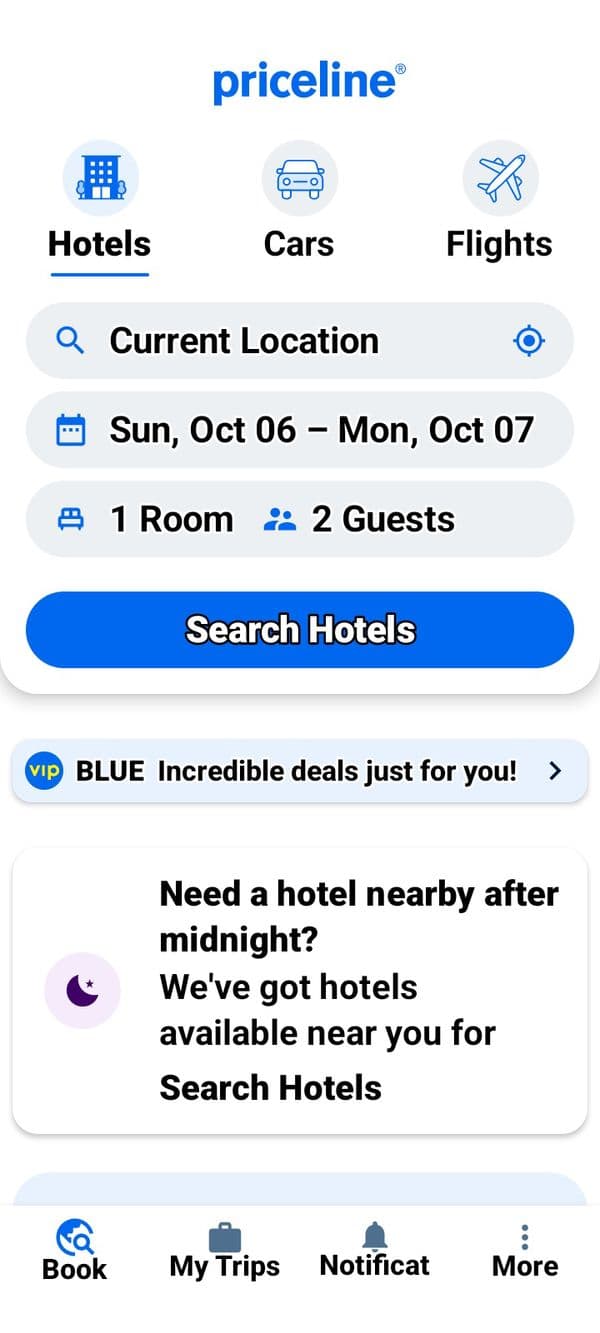Change the Oct 06 – Oct 07 dates

(300, 430)
